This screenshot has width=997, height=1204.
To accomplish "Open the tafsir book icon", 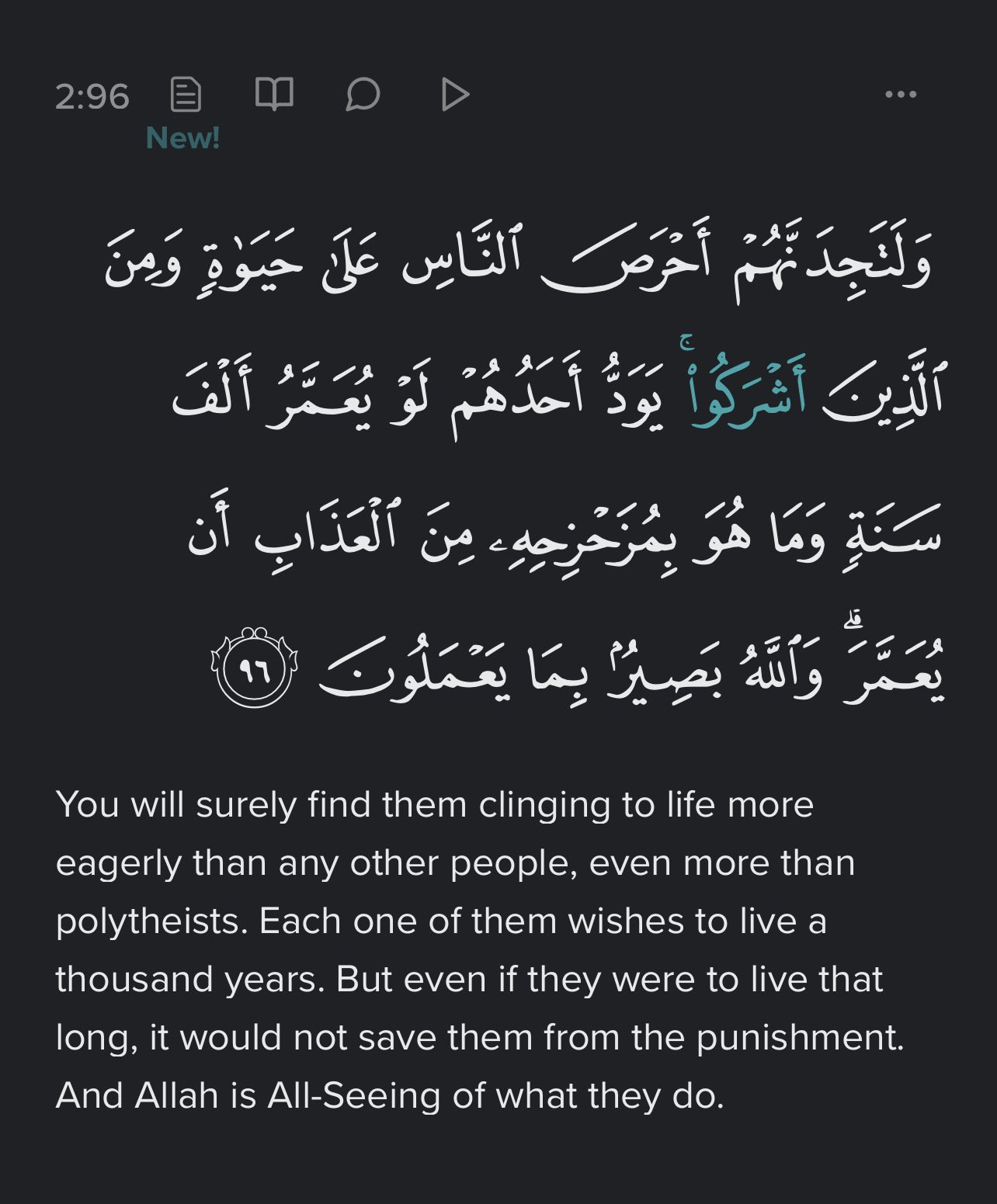I will coord(274,95).
